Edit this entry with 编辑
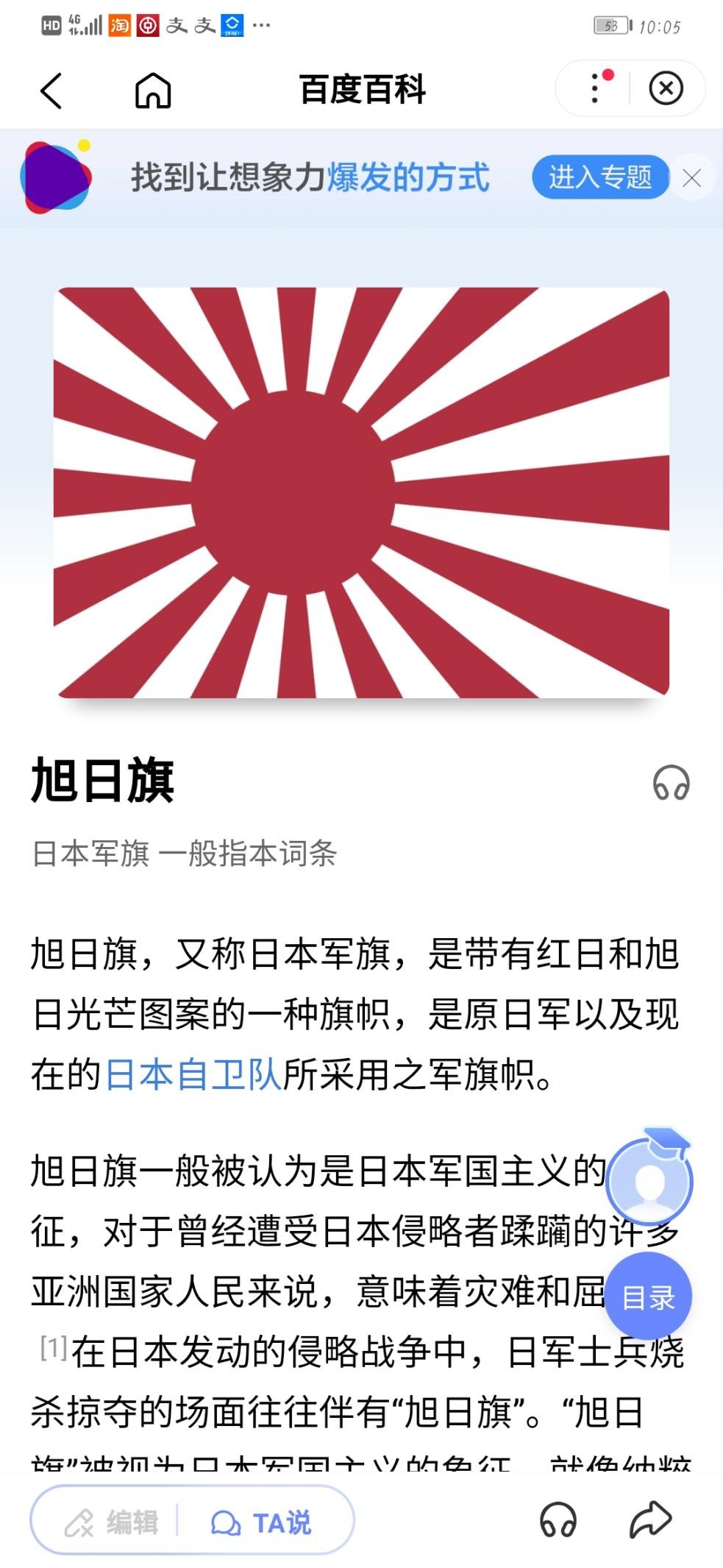 click(x=112, y=1522)
